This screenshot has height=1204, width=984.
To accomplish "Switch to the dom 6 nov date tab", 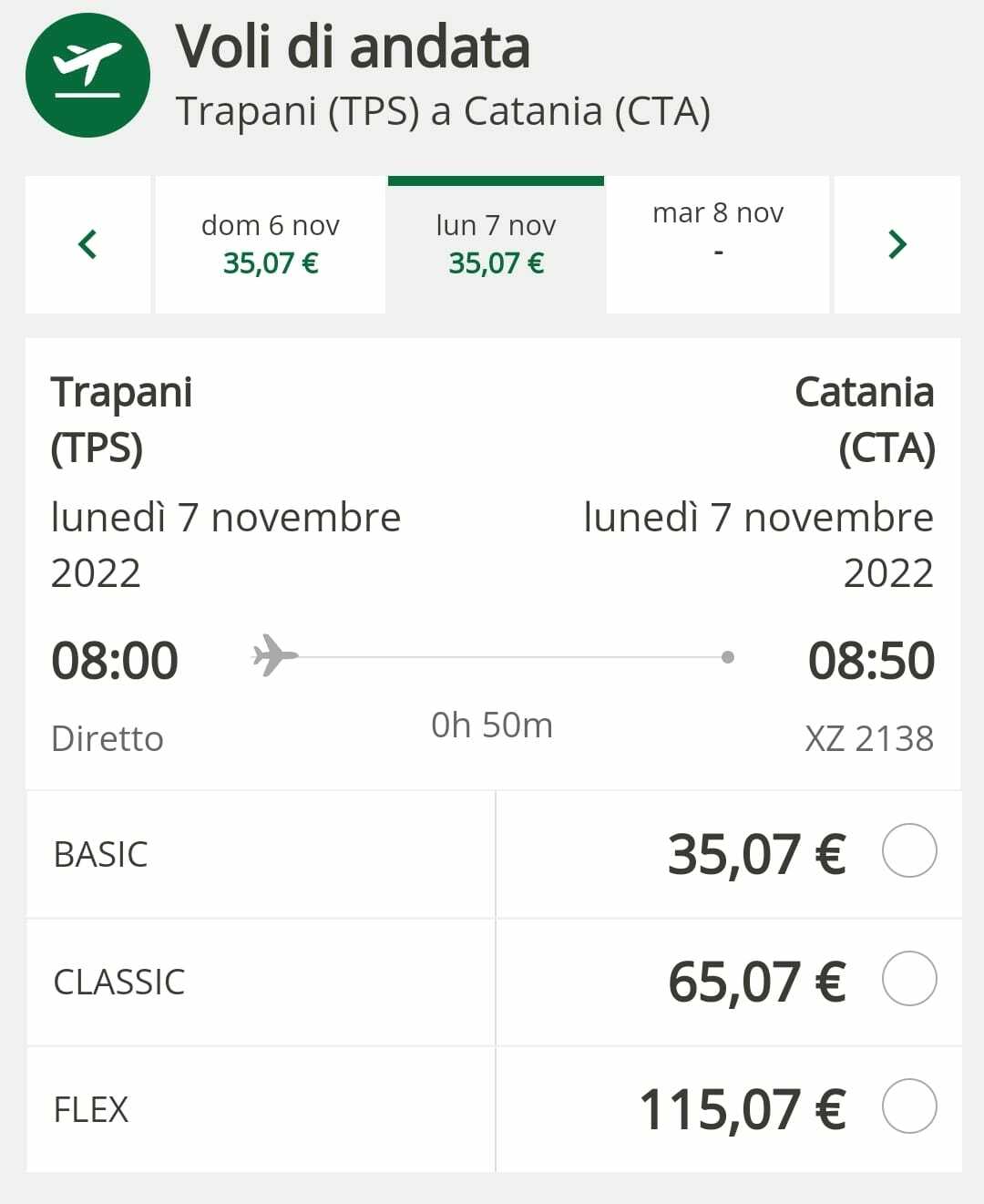I will 270,244.
